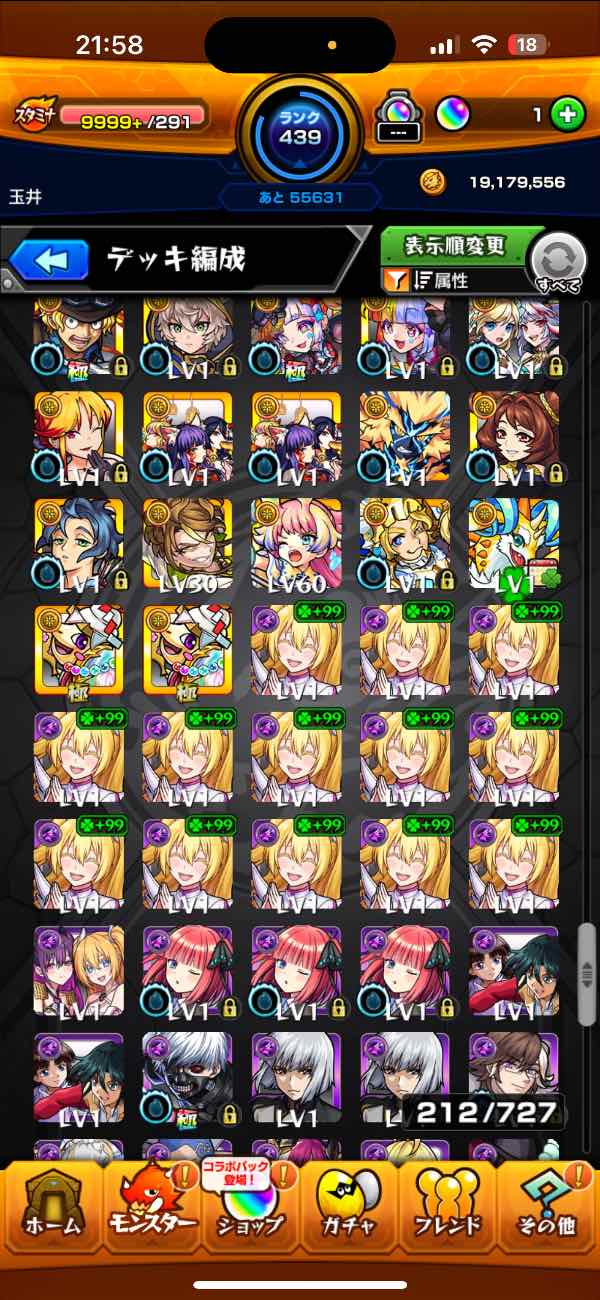
Task: Tap the スタミナ stamina gauge
Action: coord(110,116)
